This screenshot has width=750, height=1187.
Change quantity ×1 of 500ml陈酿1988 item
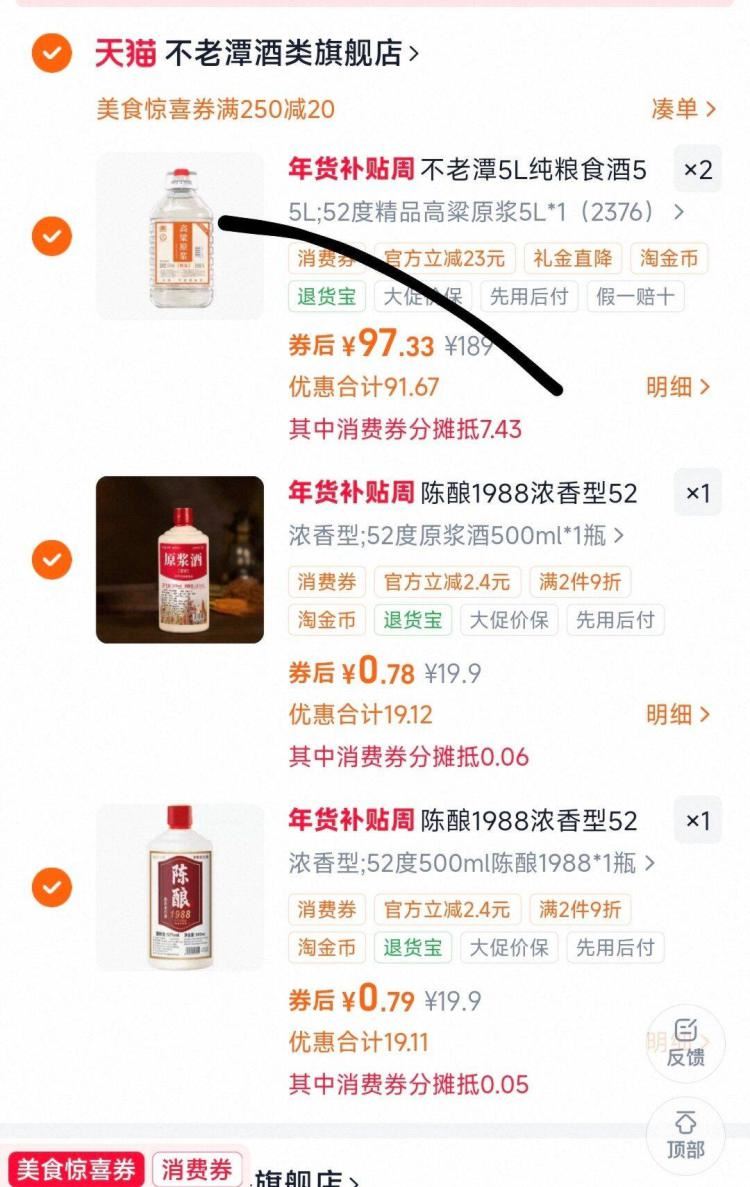point(697,821)
